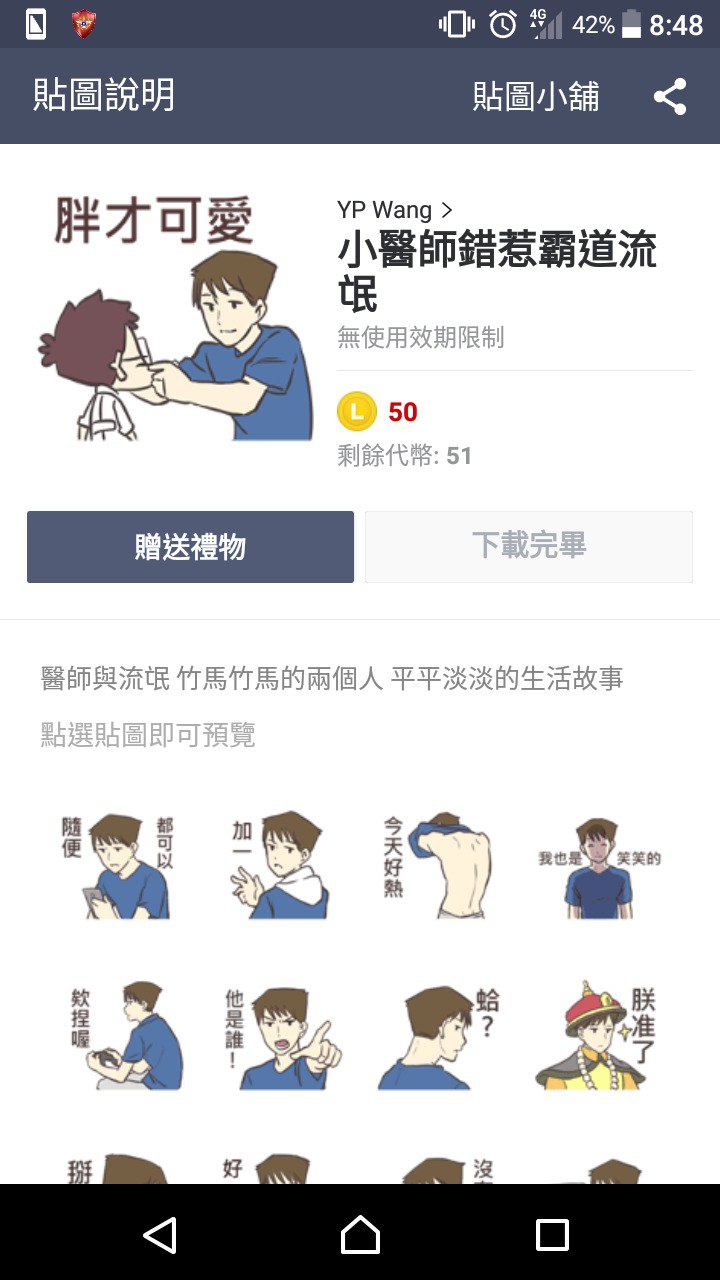Preview the 今天好熱 sticker

[441, 866]
